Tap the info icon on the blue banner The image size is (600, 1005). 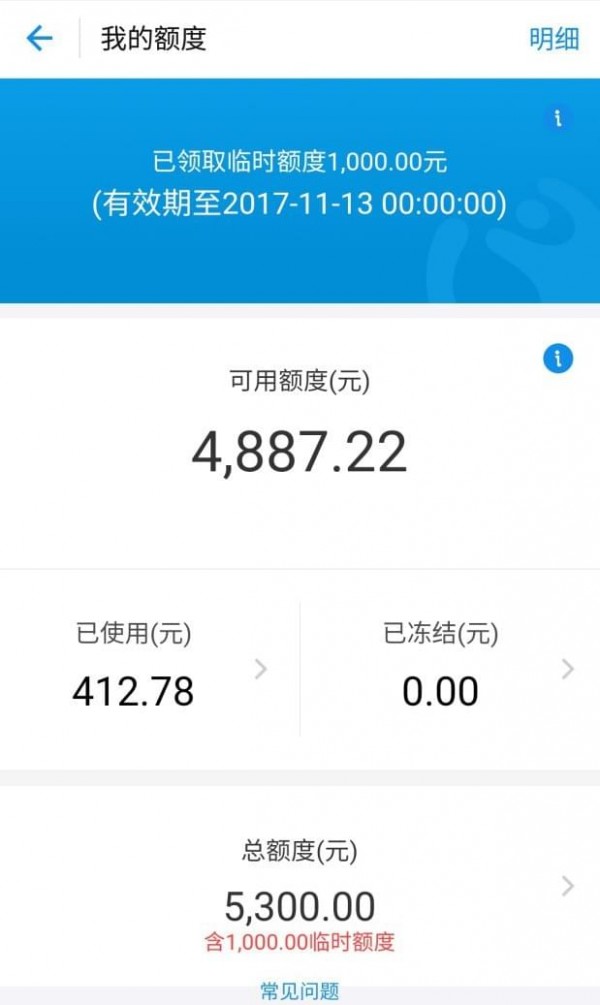tap(558, 118)
